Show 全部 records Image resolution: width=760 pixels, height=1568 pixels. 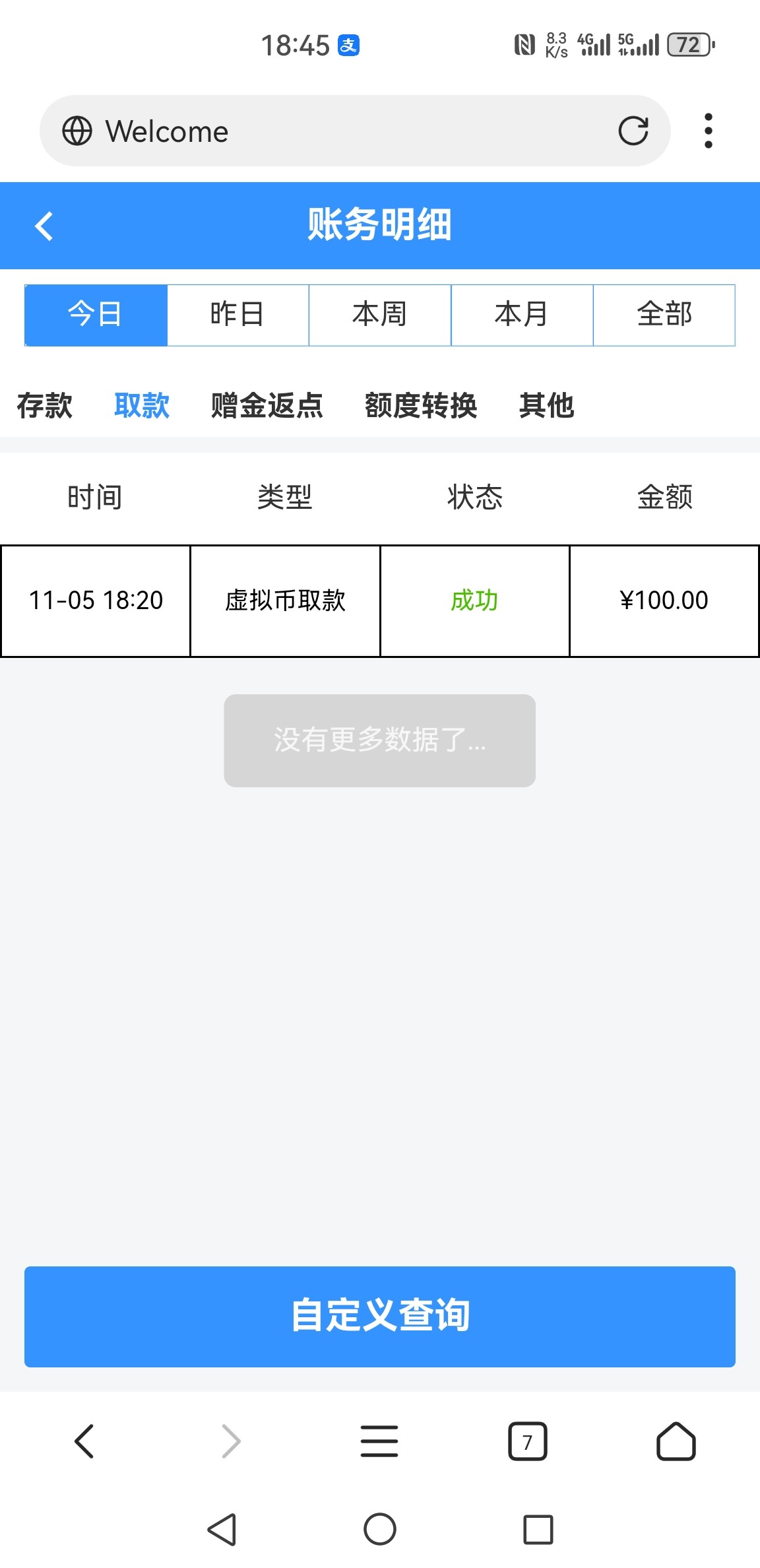click(x=664, y=315)
